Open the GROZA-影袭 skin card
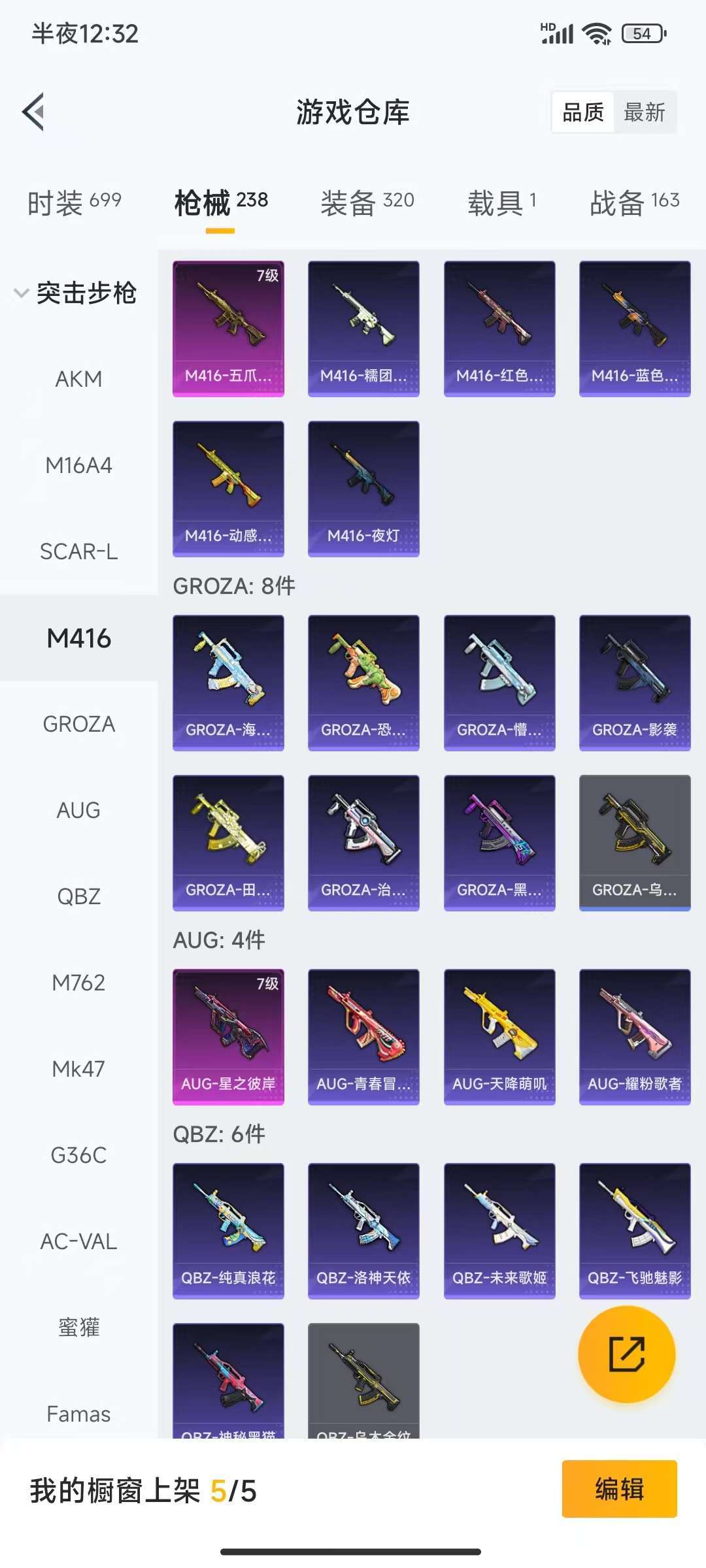Viewport: 706px width, 1568px height. [x=635, y=683]
